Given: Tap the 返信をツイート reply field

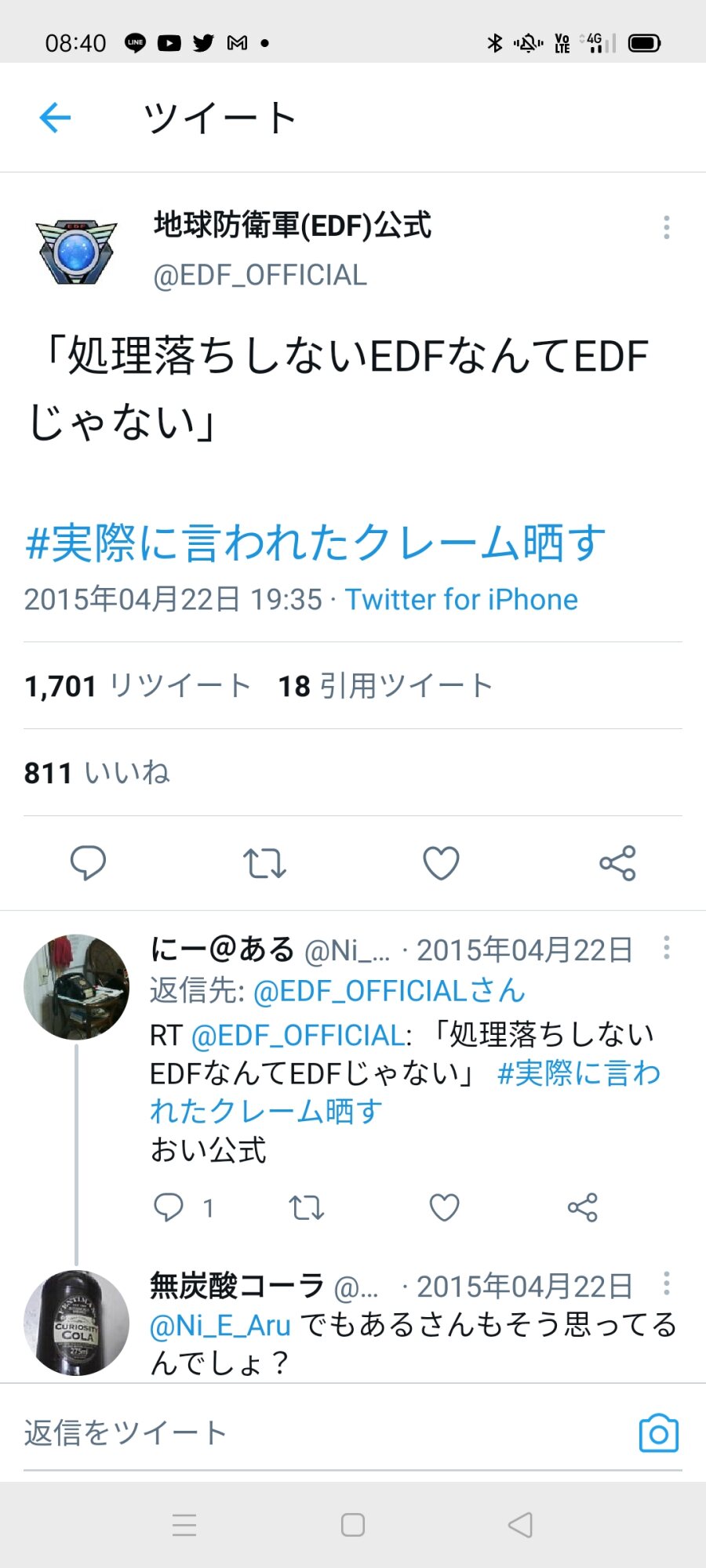Looking at the screenshot, I should [x=314, y=1433].
